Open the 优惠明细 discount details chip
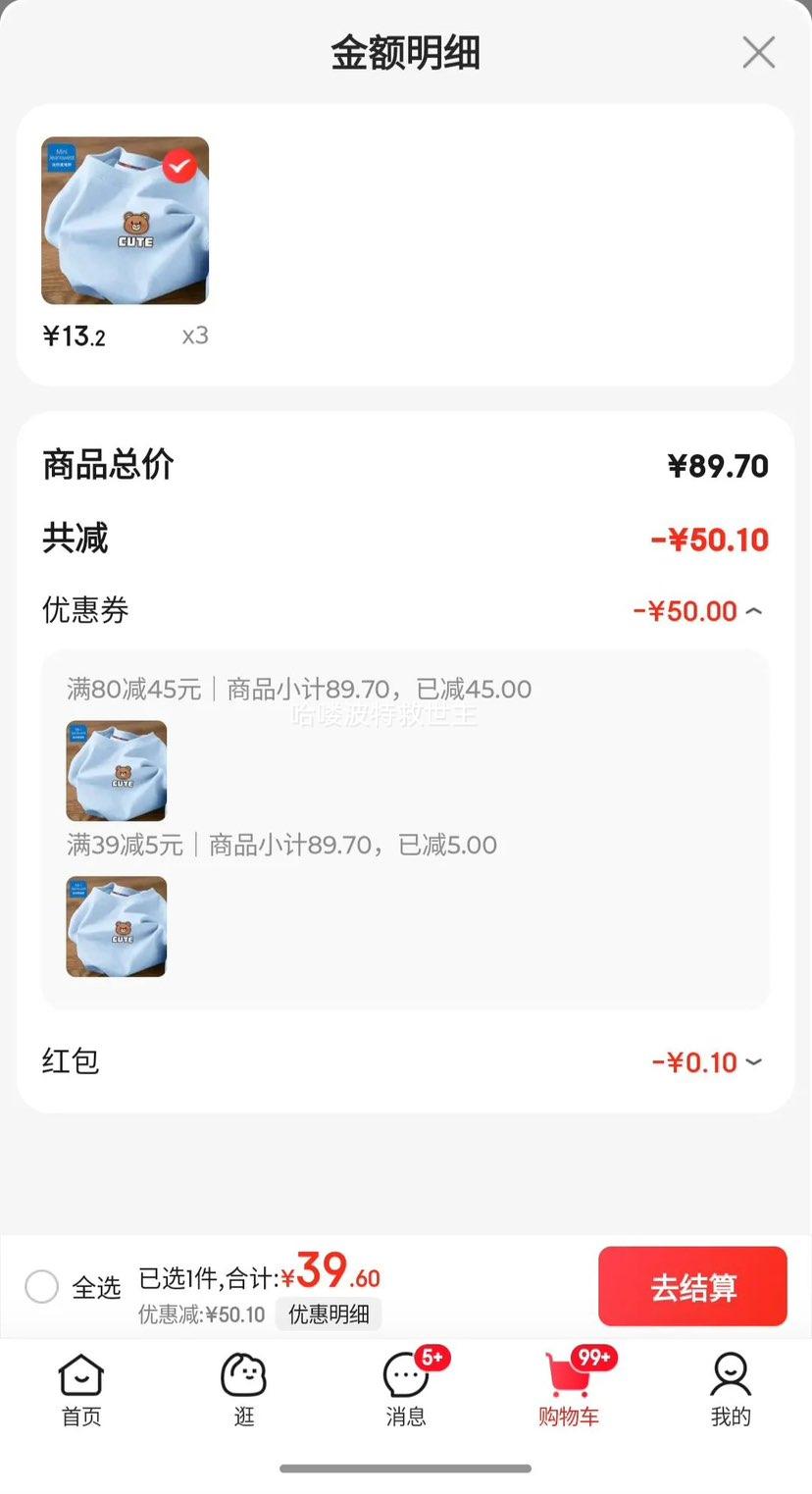The image size is (812, 1494). 329,1314
